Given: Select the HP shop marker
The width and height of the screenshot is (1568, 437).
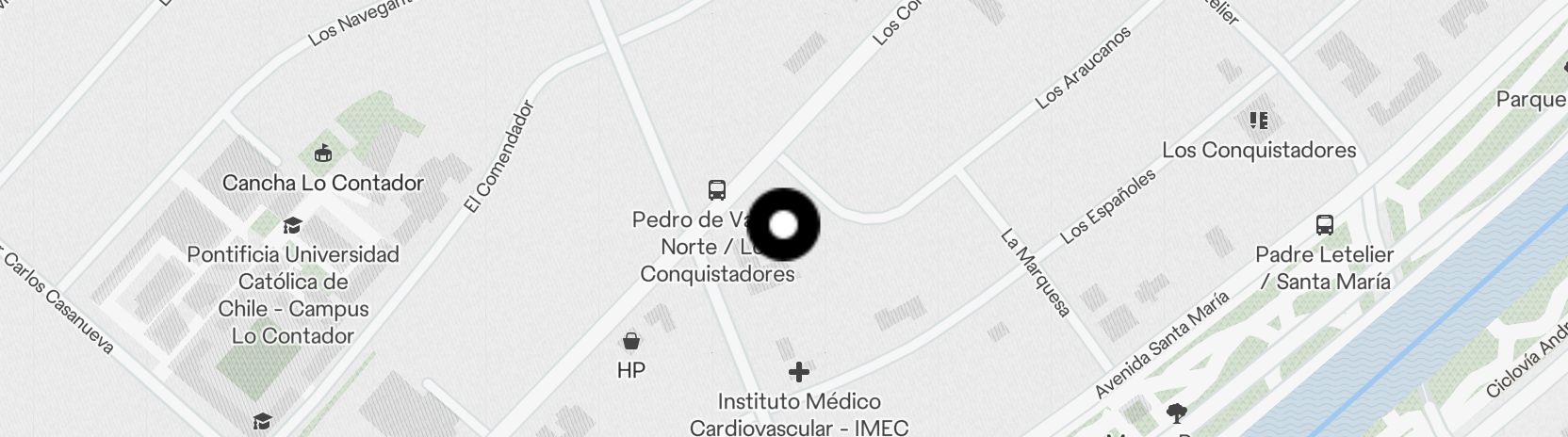Looking at the screenshot, I should (x=630, y=341).
